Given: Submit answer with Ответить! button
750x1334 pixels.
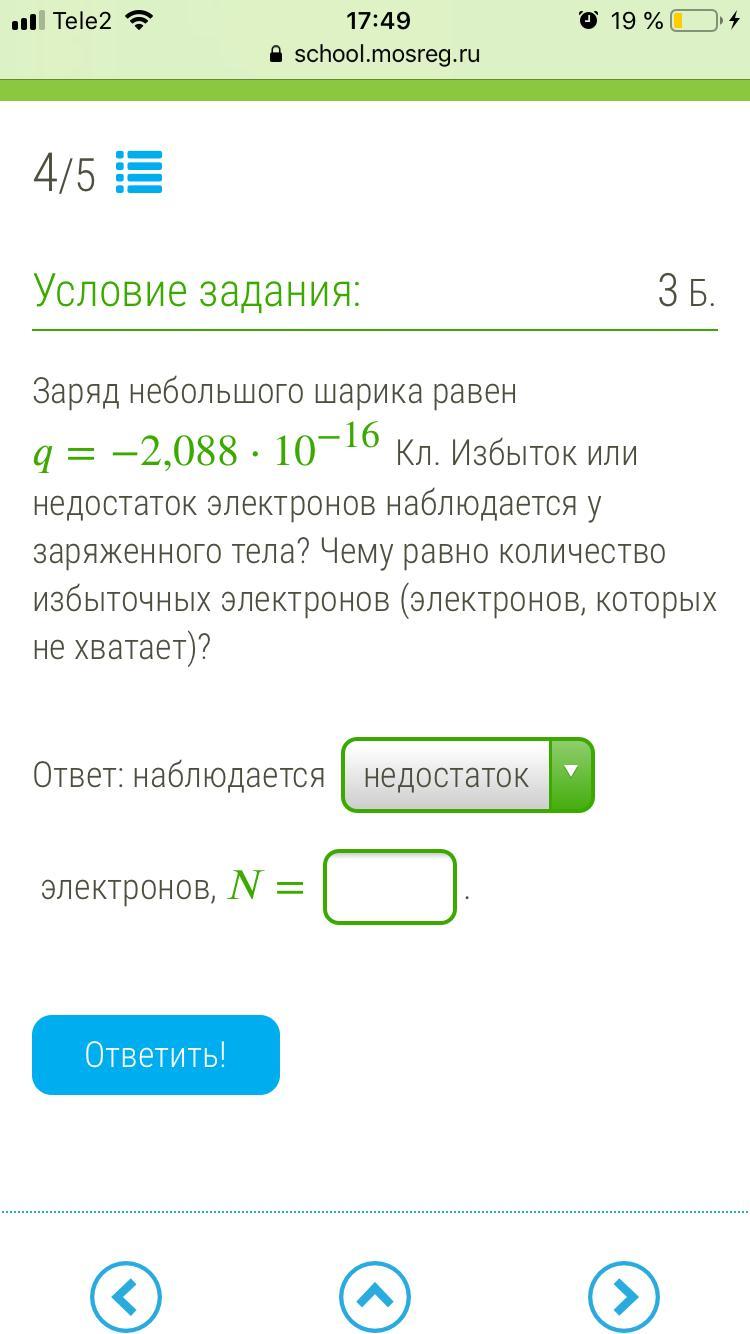Looking at the screenshot, I should click(156, 1055).
